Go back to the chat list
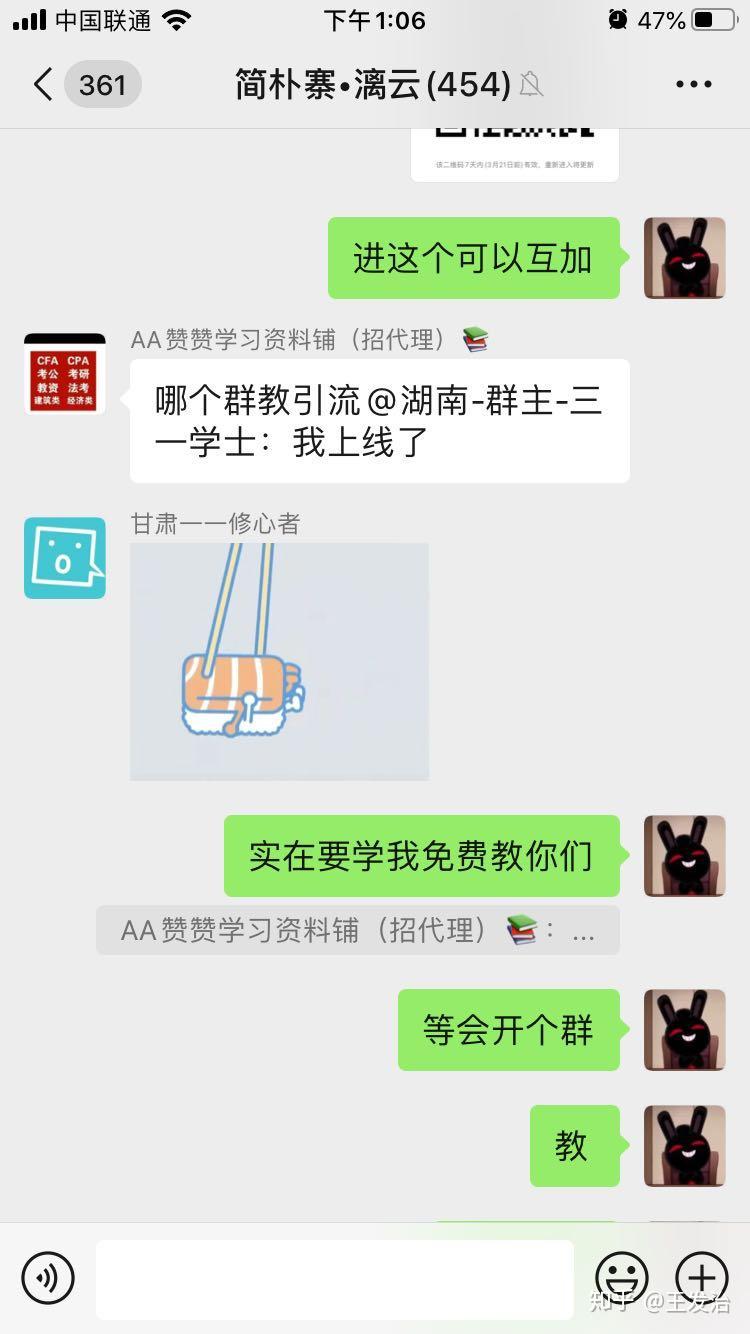 pos(42,85)
